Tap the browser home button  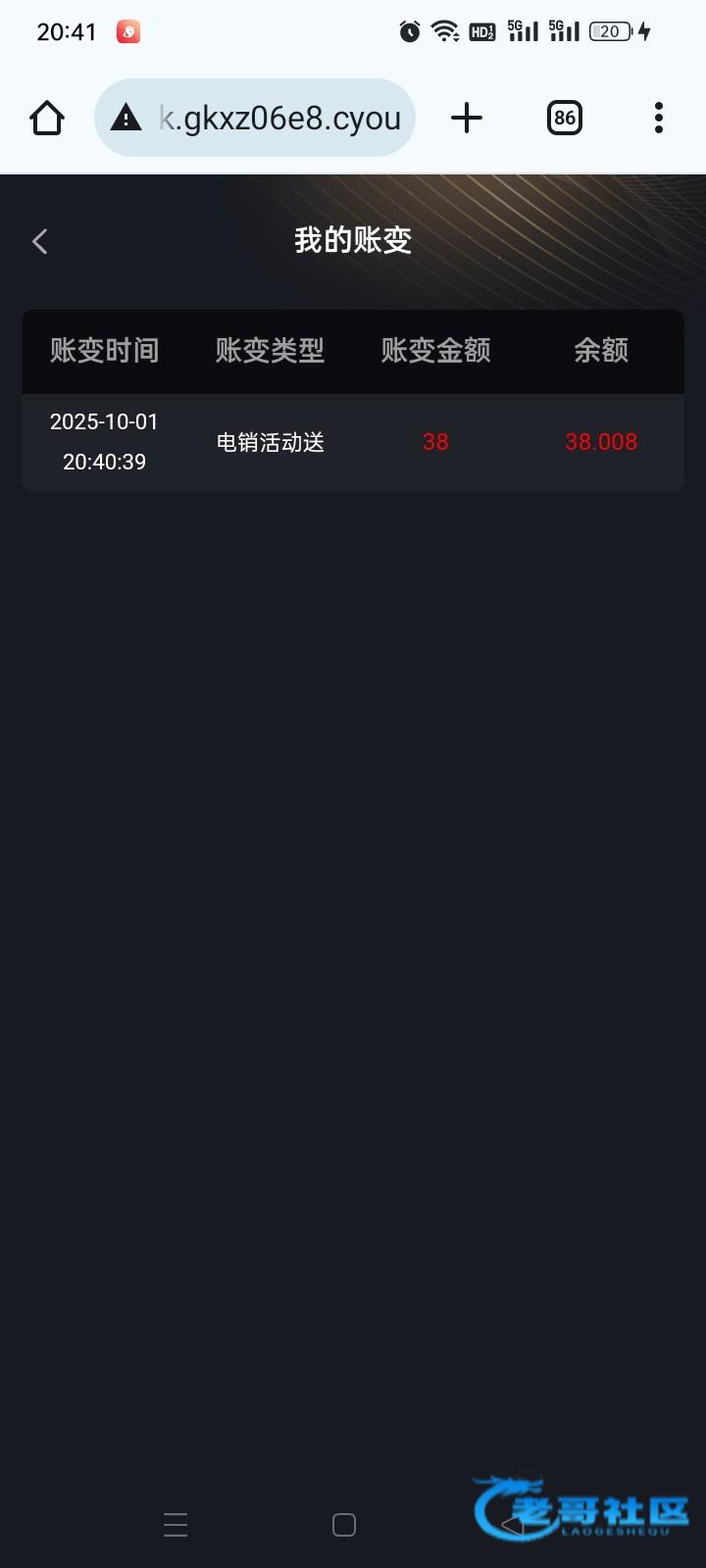[x=47, y=119]
